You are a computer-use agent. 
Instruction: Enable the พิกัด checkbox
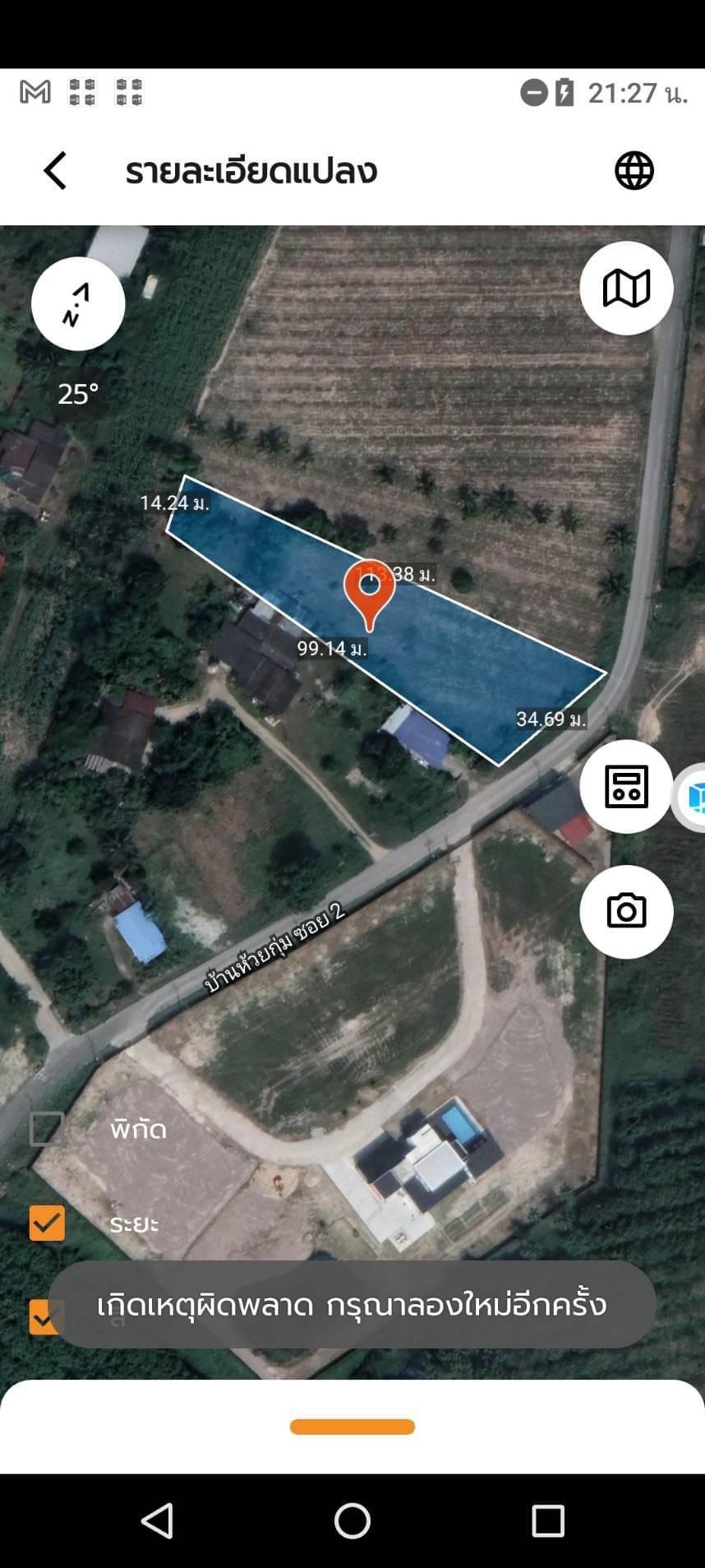(47, 1129)
